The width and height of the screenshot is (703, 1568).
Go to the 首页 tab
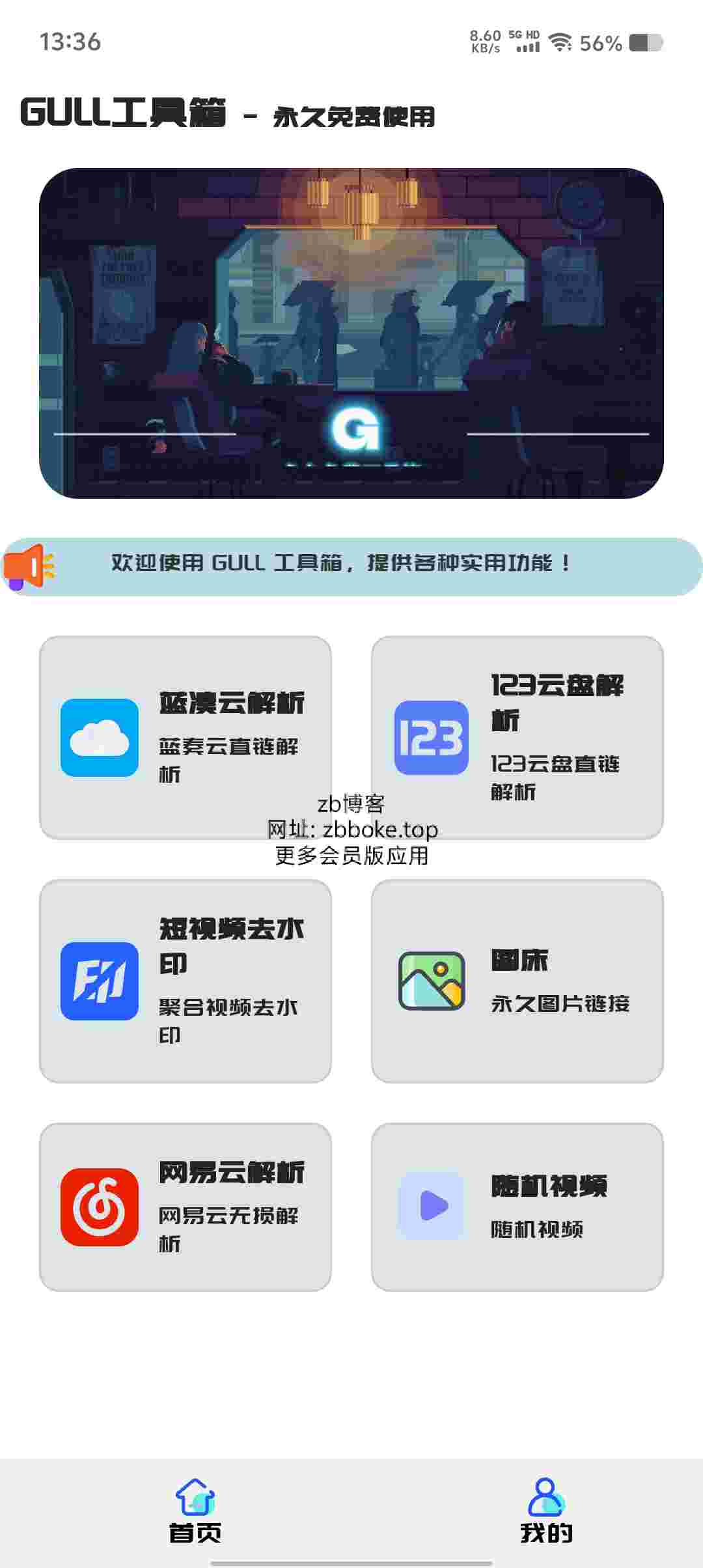tap(195, 1511)
